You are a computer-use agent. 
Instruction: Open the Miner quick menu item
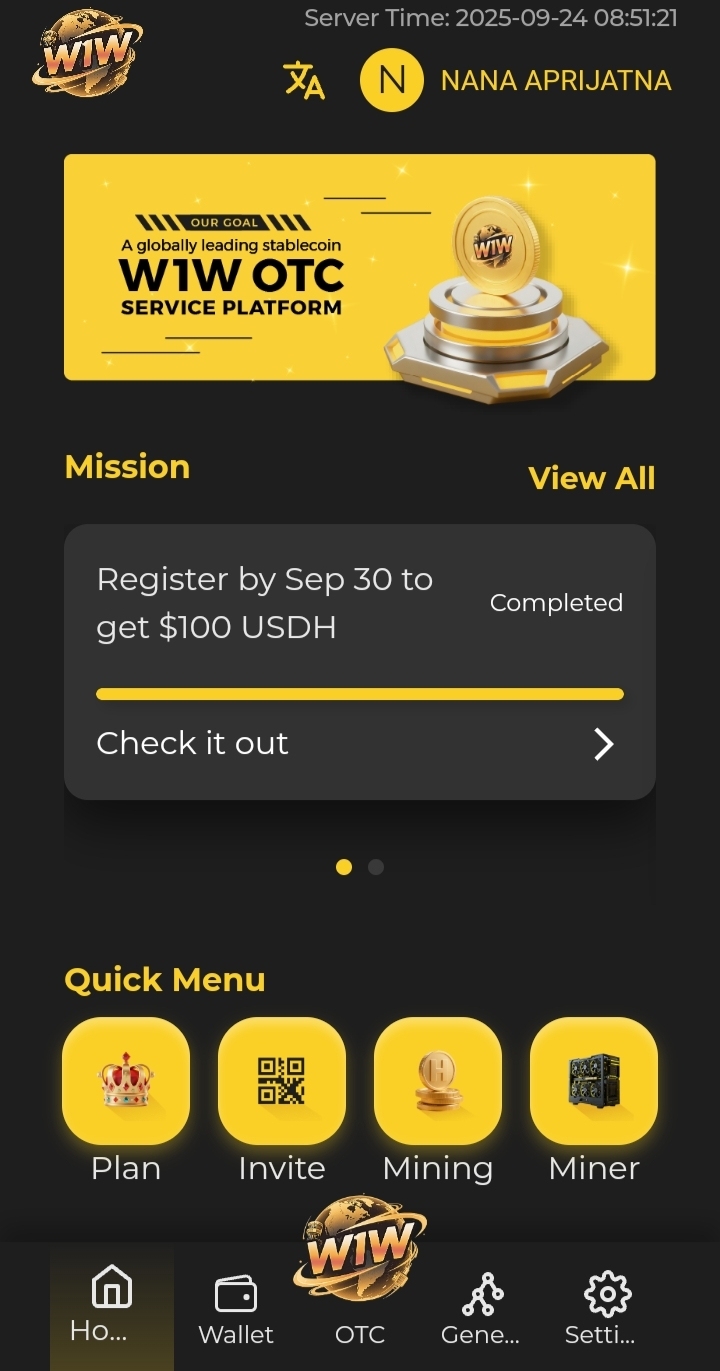594,1082
